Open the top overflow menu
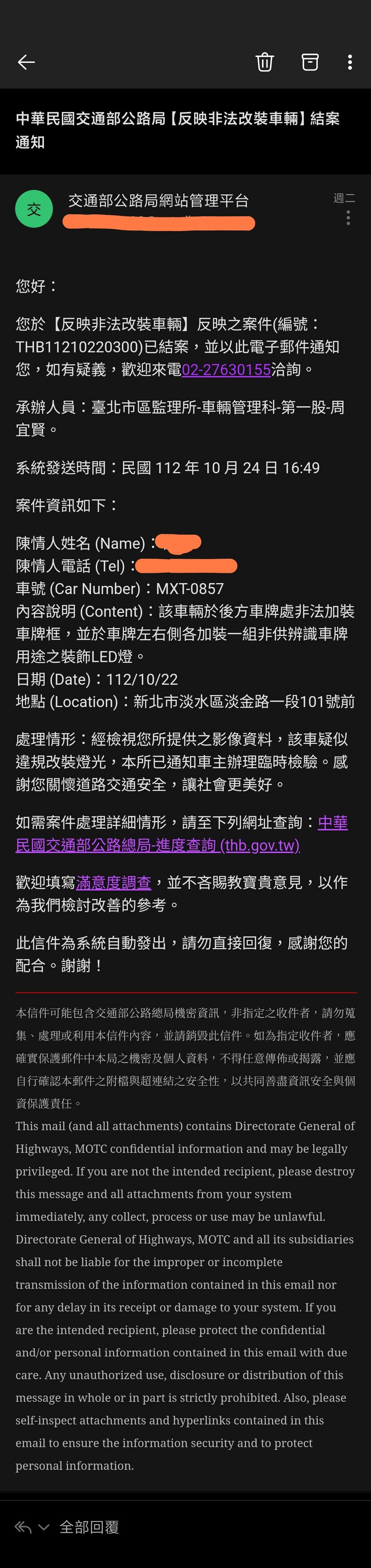This screenshot has width=371, height=1568. click(x=350, y=62)
